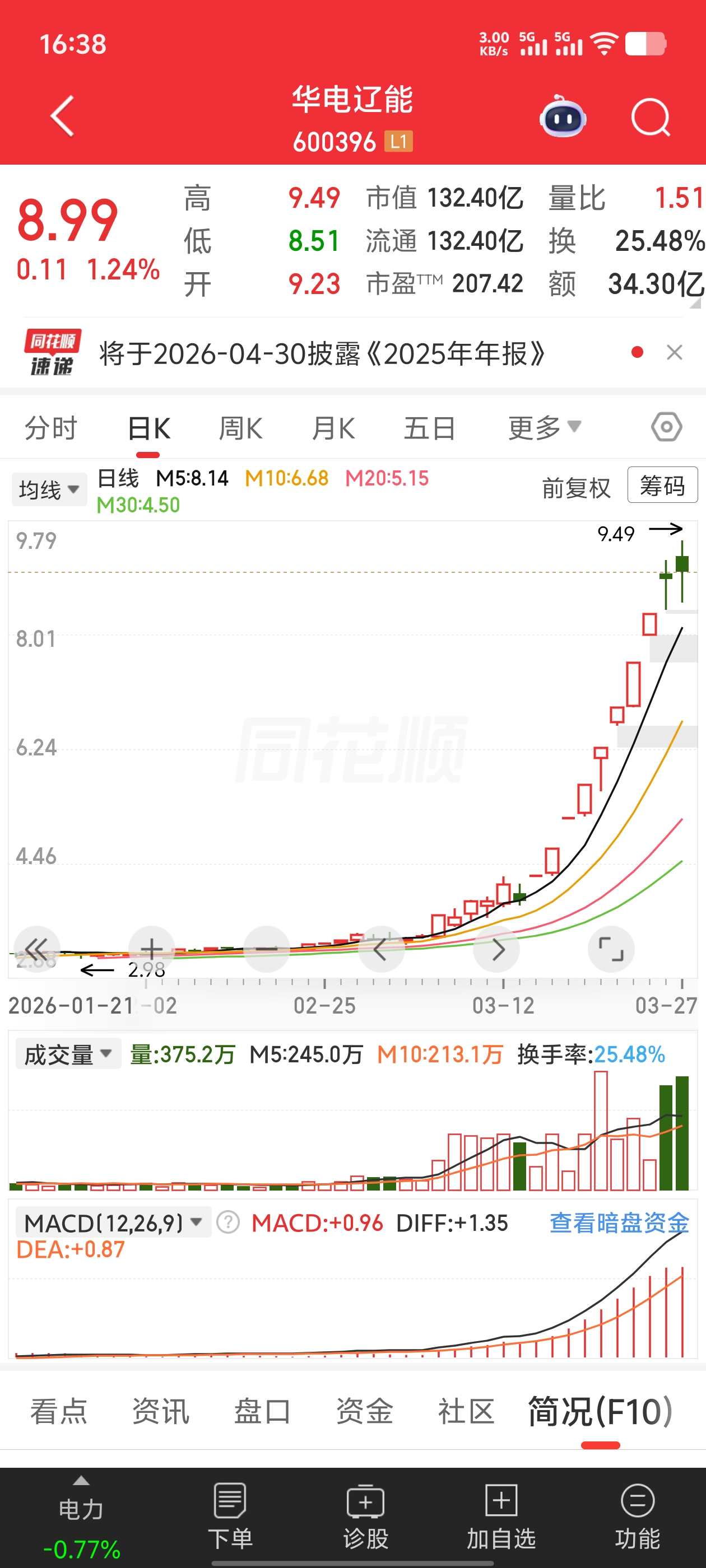Image resolution: width=706 pixels, height=1568 pixels.
Task: Expand the 均线 indicator dropdown
Action: (49, 489)
